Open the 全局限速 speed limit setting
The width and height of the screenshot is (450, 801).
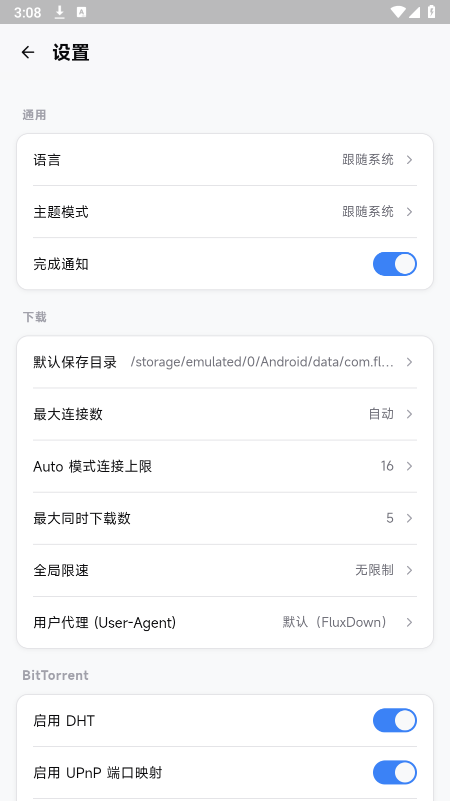click(225, 570)
